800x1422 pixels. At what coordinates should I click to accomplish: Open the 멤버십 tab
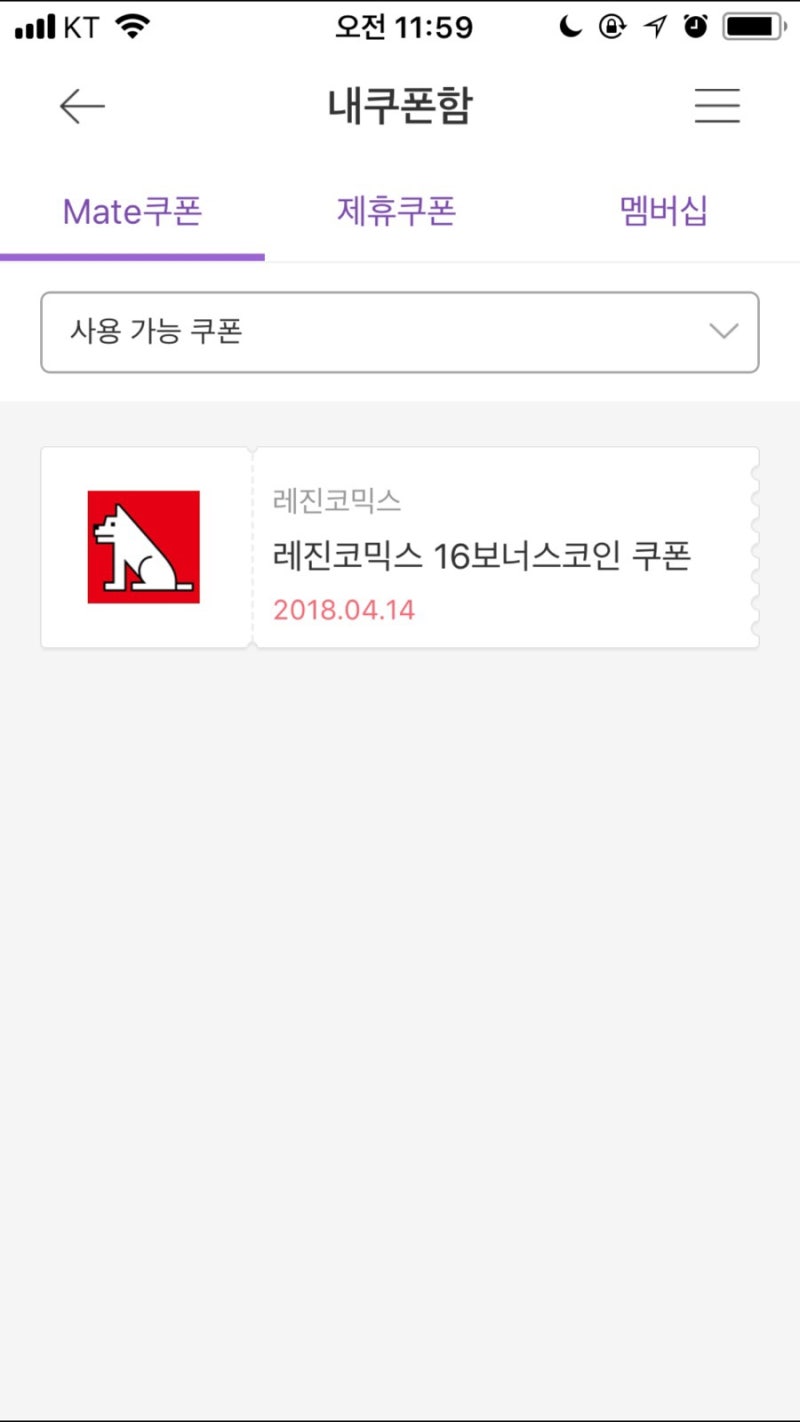click(x=663, y=209)
